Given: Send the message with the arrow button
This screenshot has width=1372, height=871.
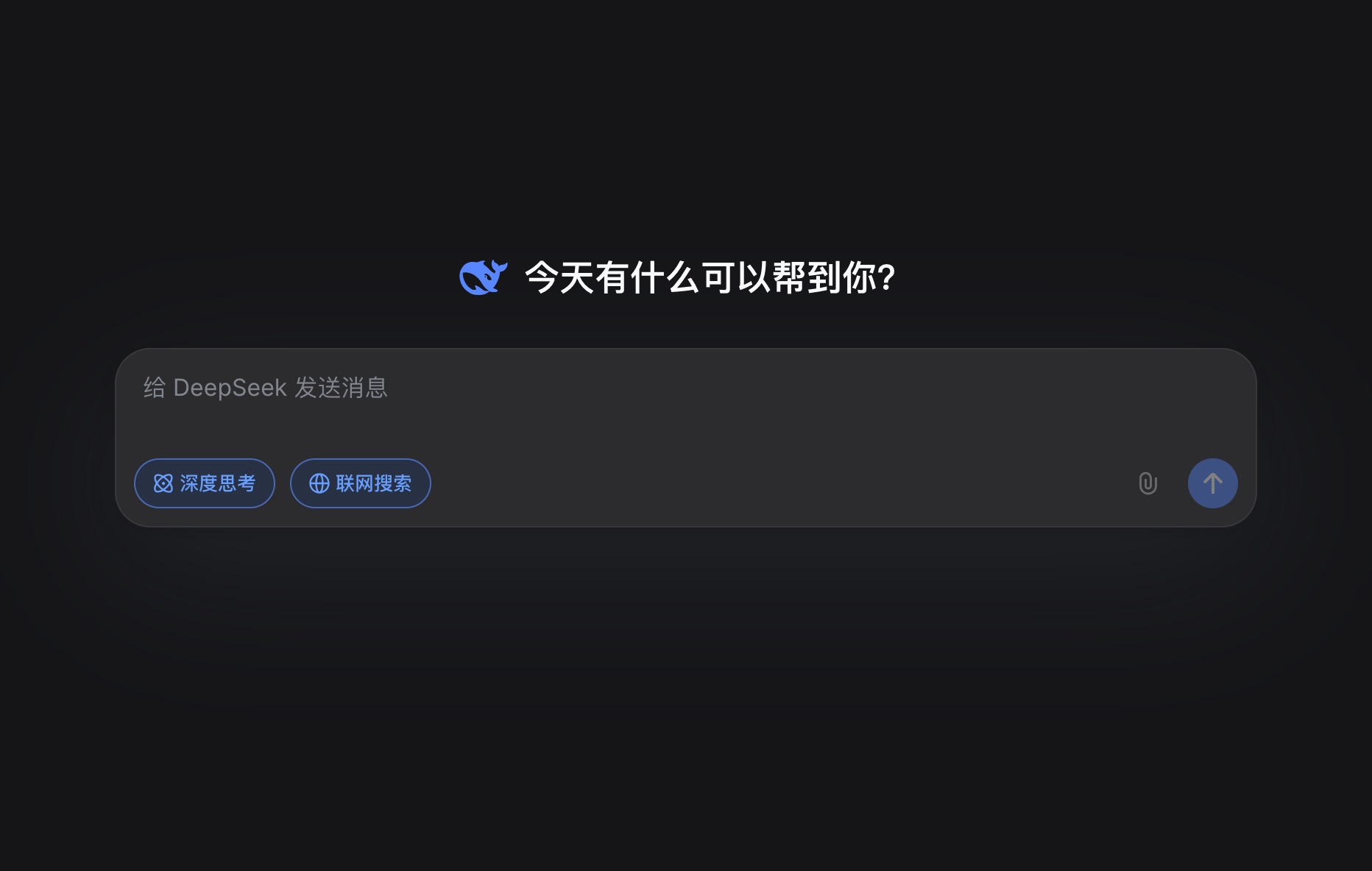Looking at the screenshot, I should pos(1212,483).
